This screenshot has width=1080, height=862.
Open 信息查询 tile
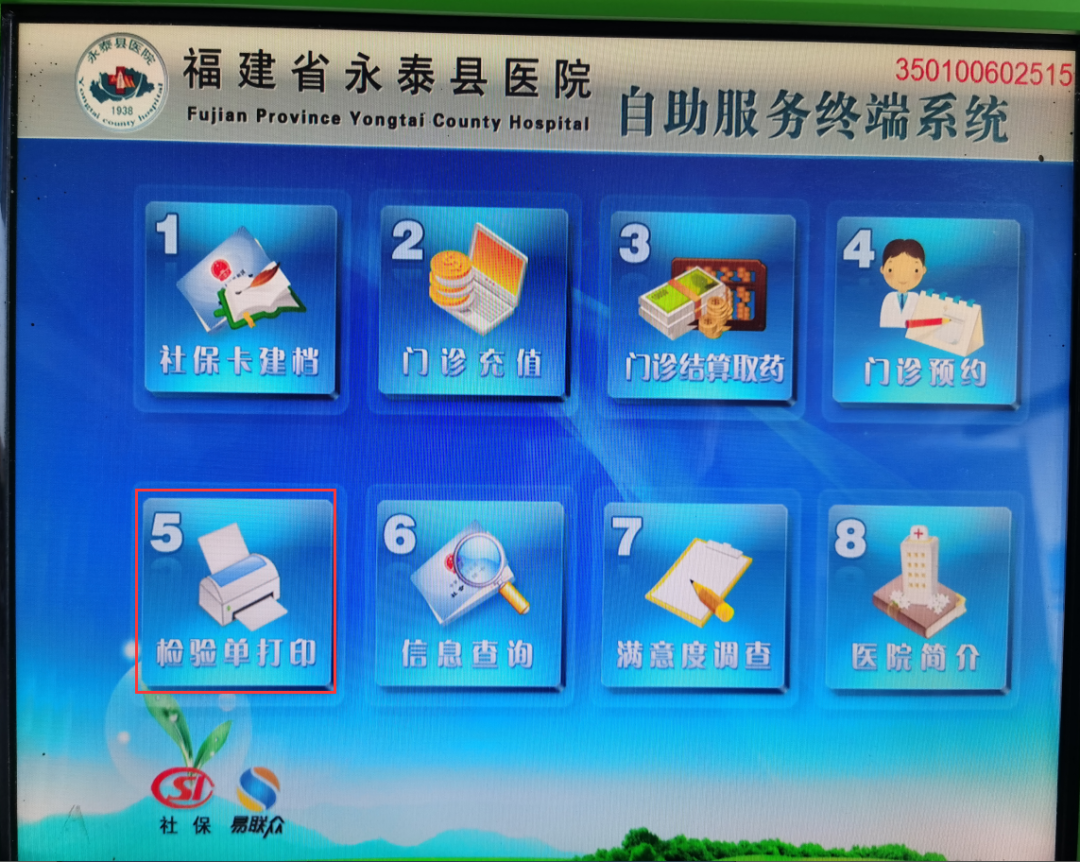coord(468,594)
